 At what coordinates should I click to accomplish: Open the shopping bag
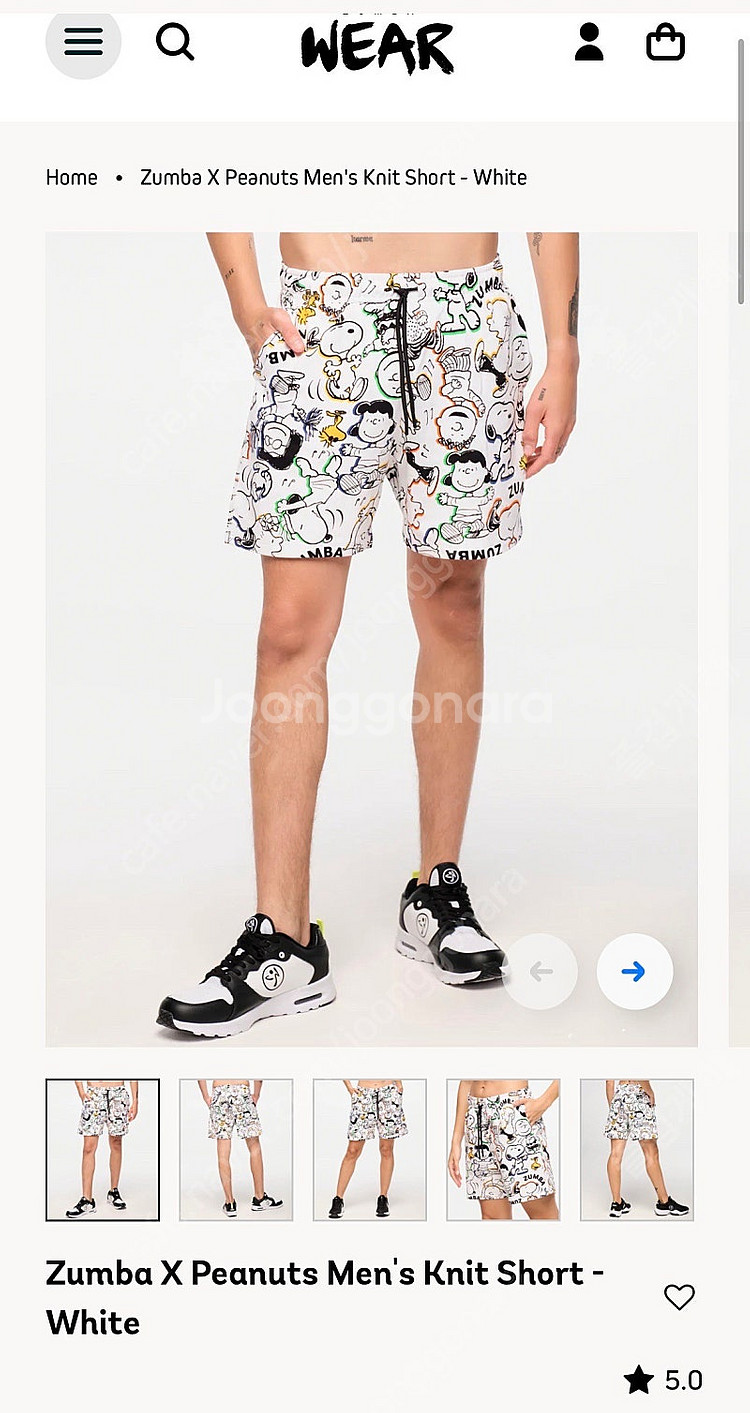click(665, 43)
